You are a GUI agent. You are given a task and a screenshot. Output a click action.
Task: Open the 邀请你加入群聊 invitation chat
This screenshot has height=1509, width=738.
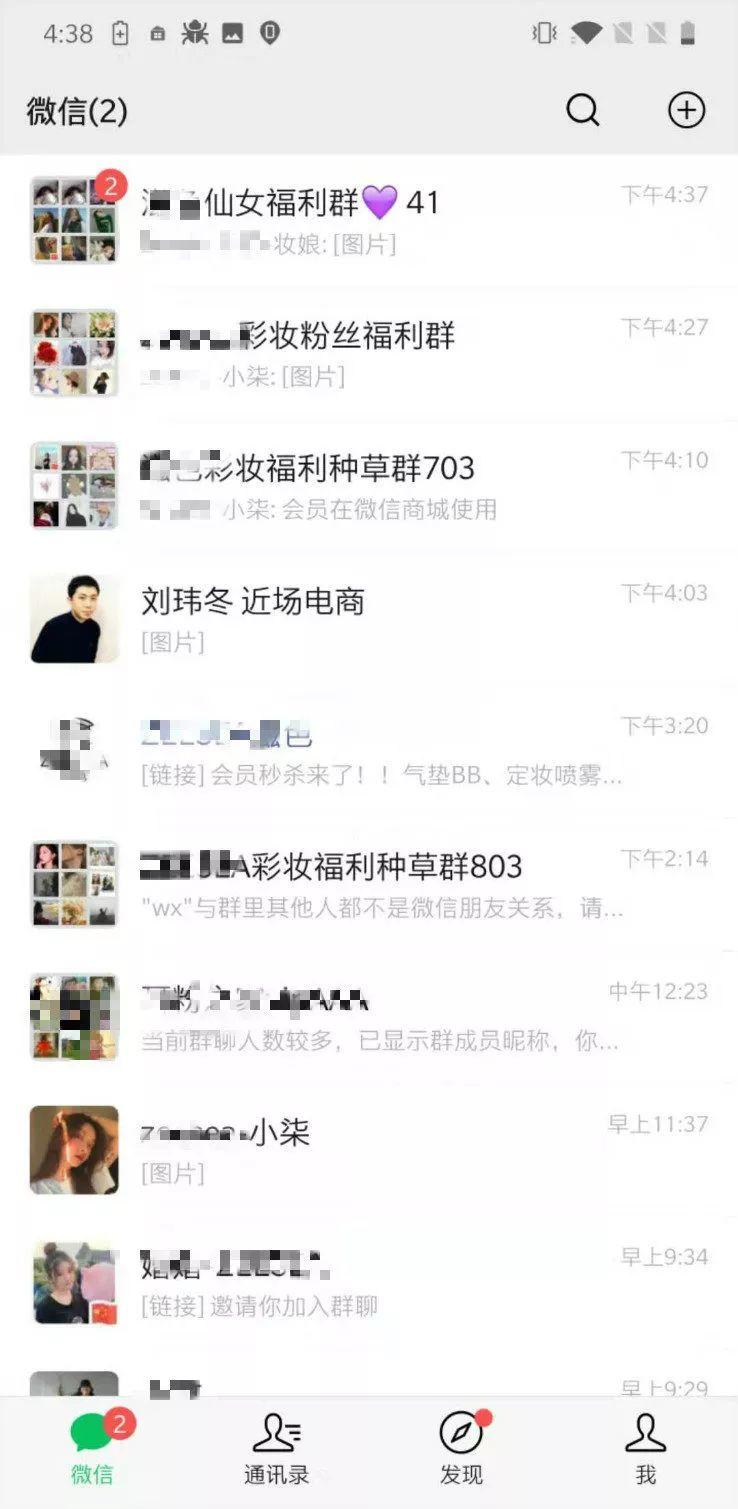(x=370, y=1283)
